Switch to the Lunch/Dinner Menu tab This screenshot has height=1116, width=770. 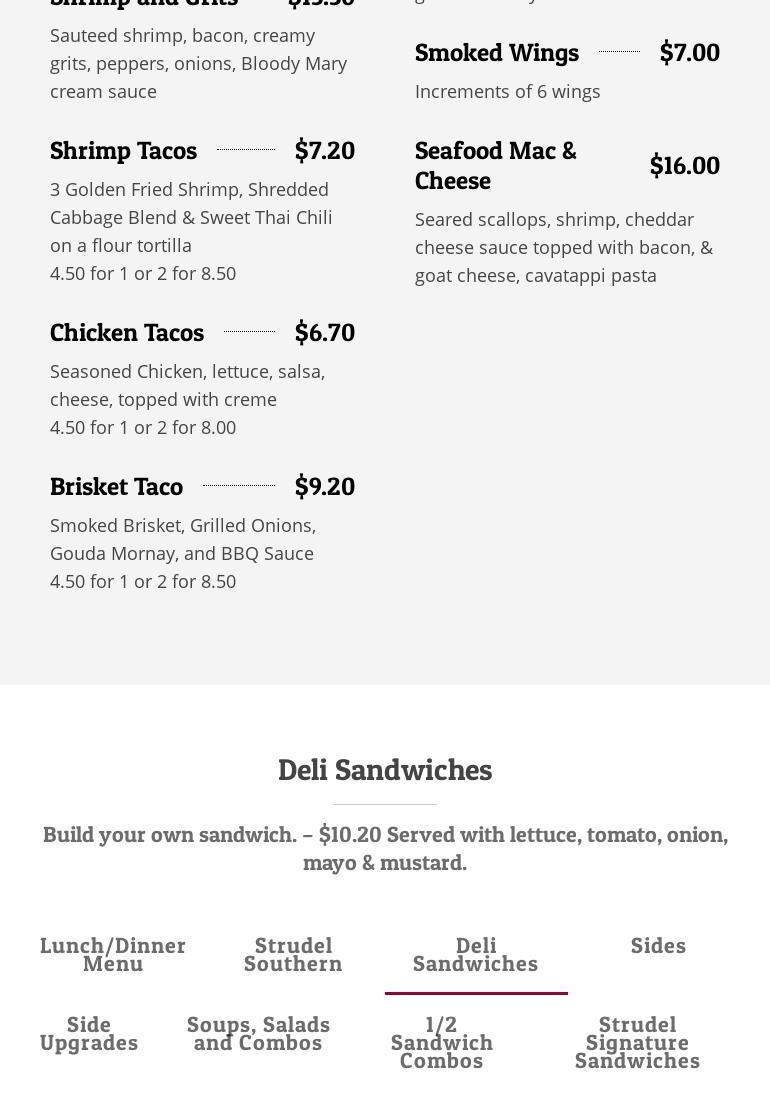[x=113, y=954]
